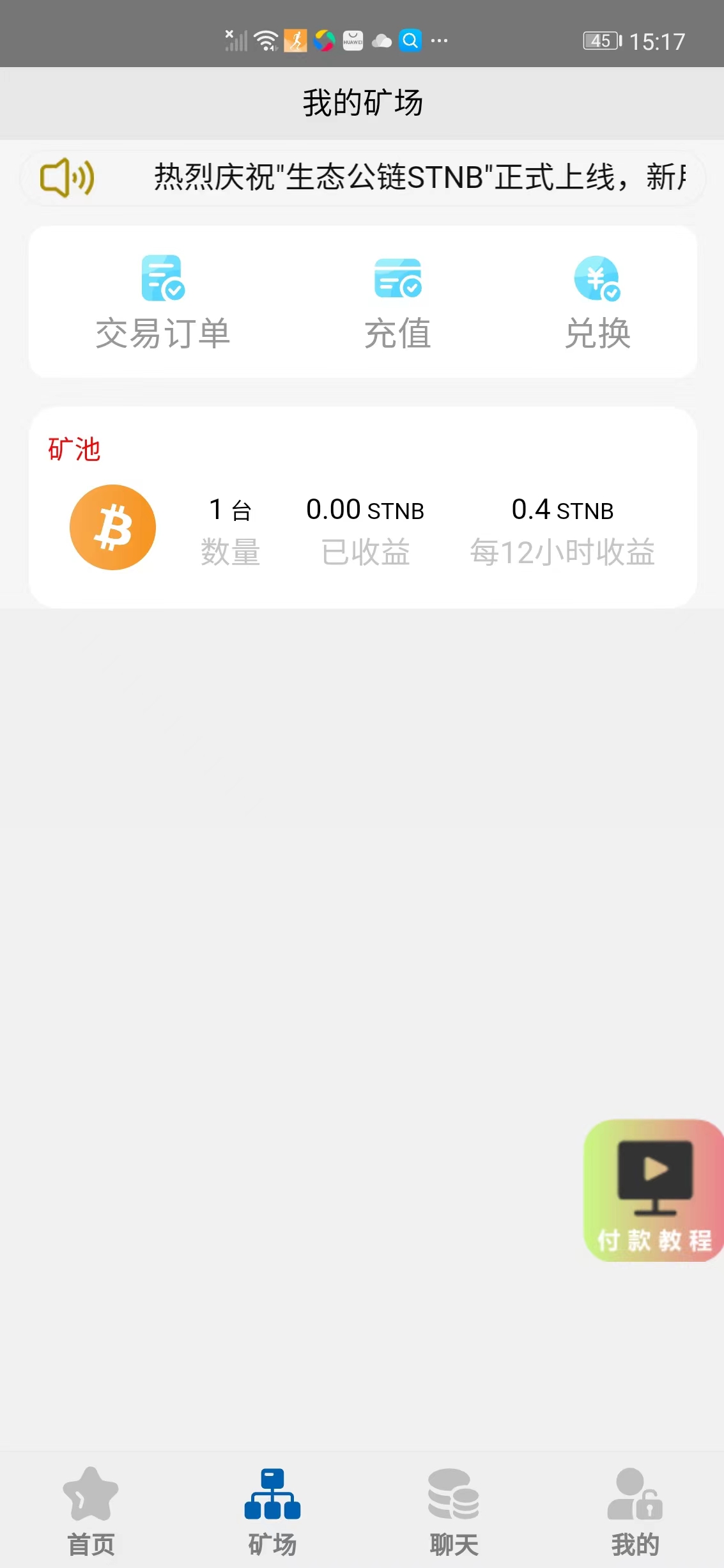Tap the 0.4 STNB earnings value

[x=562, y=508]
